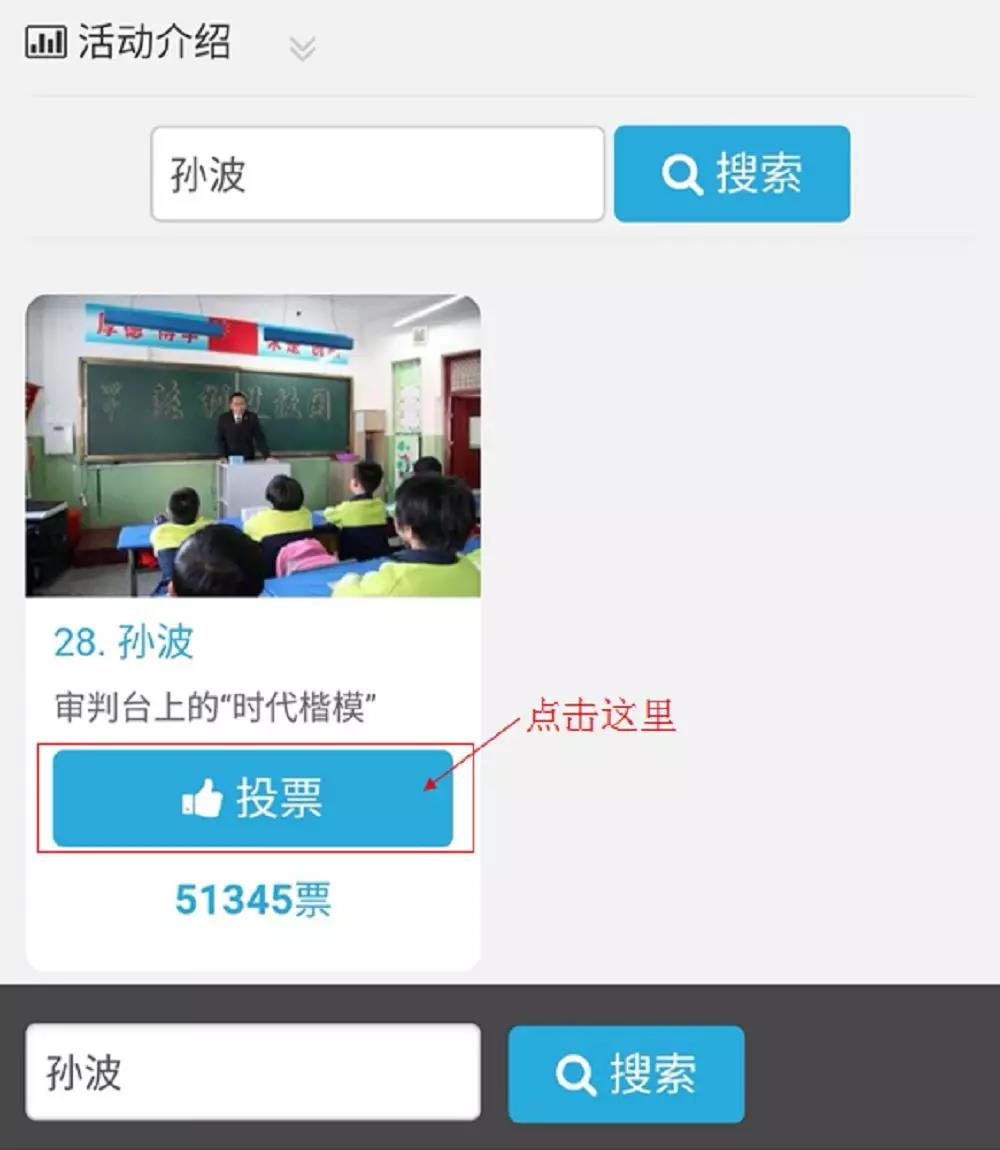Viewport: 1000px width, 1150px height.
Task: Tap the top 搜索 button
Action: [732, 174]
